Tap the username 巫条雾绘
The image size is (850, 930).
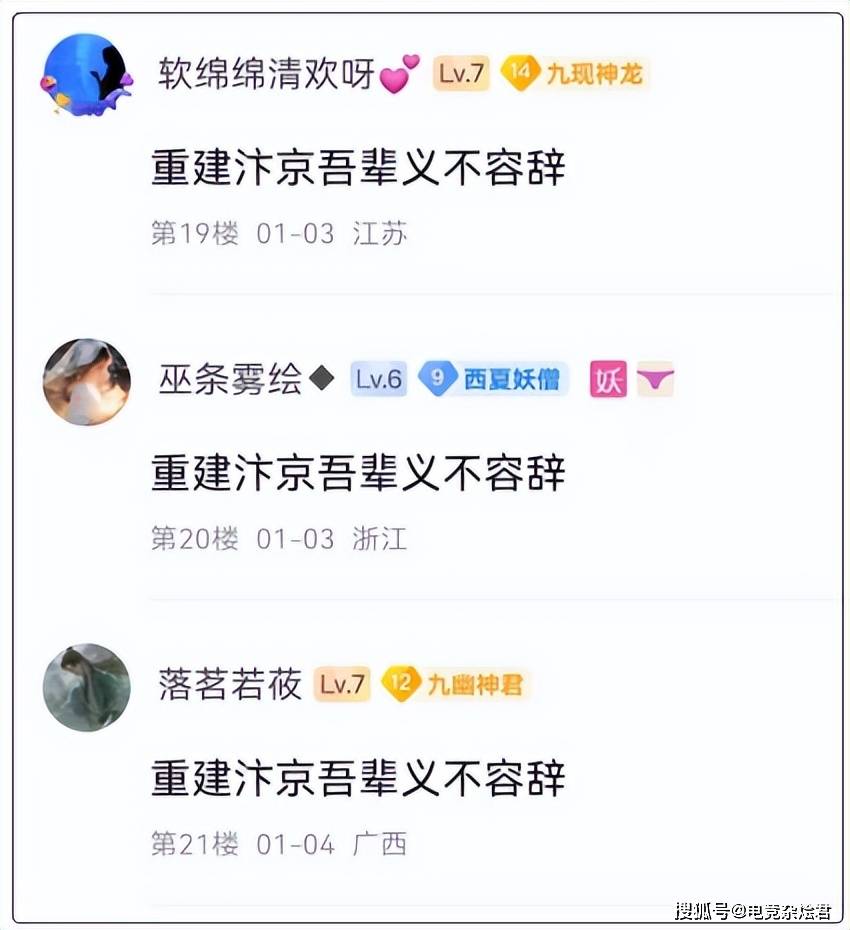click(230, 380)
